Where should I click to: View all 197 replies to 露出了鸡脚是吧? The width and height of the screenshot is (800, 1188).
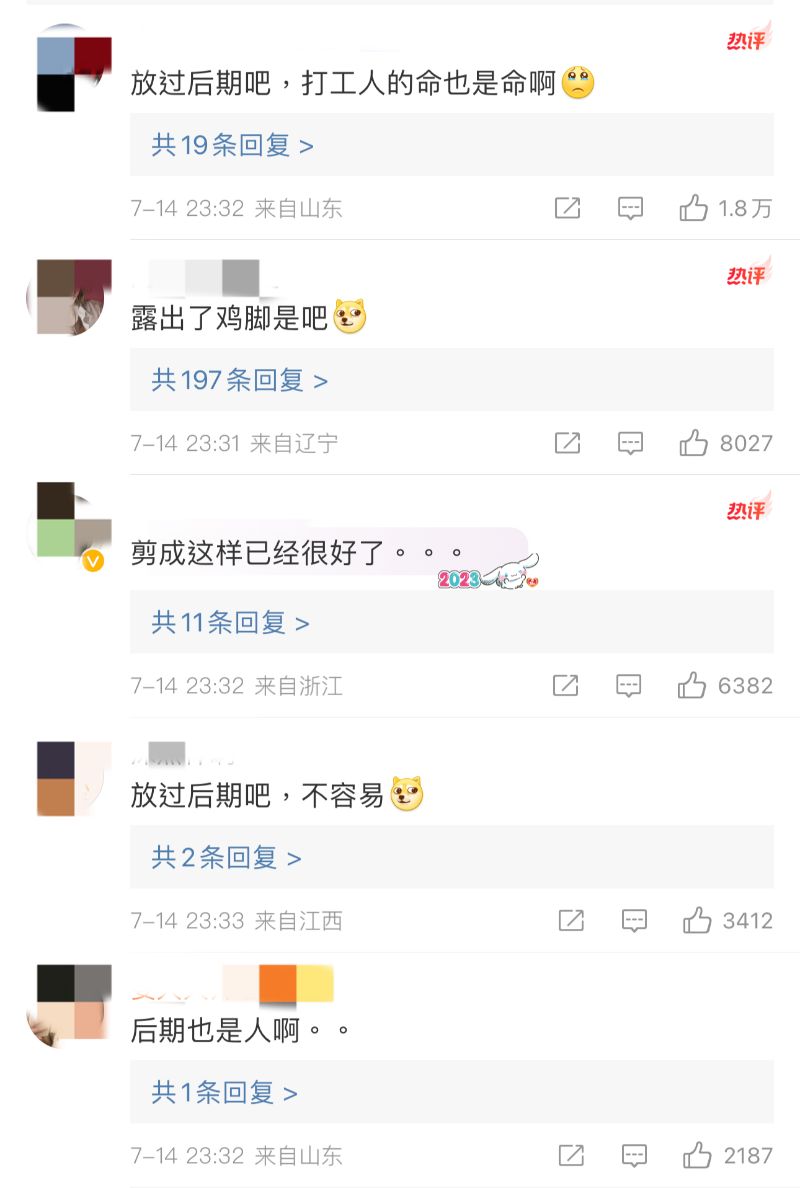point(240,381)
